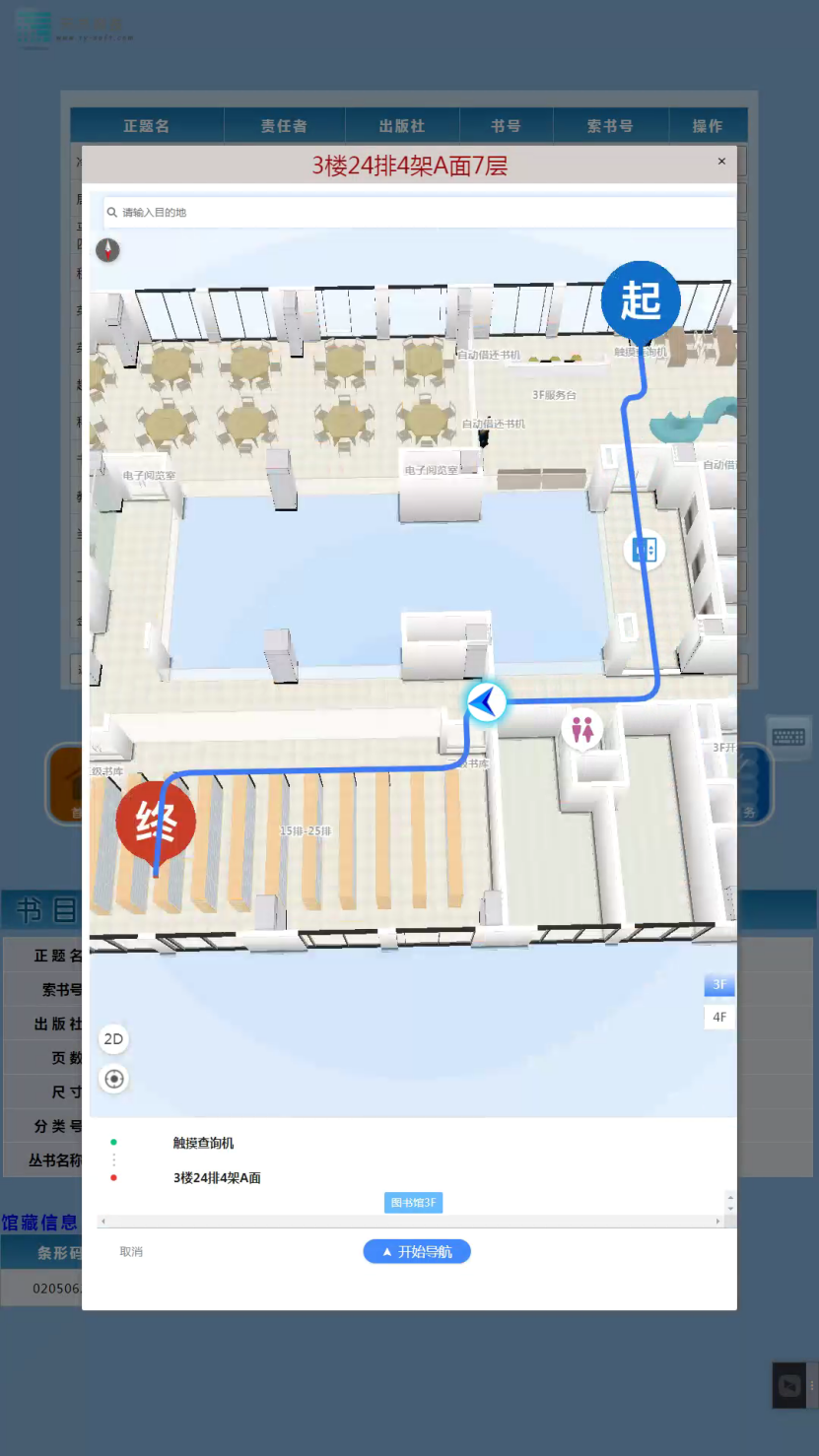Switch to floor 4F

click(x=719, y=1017)
